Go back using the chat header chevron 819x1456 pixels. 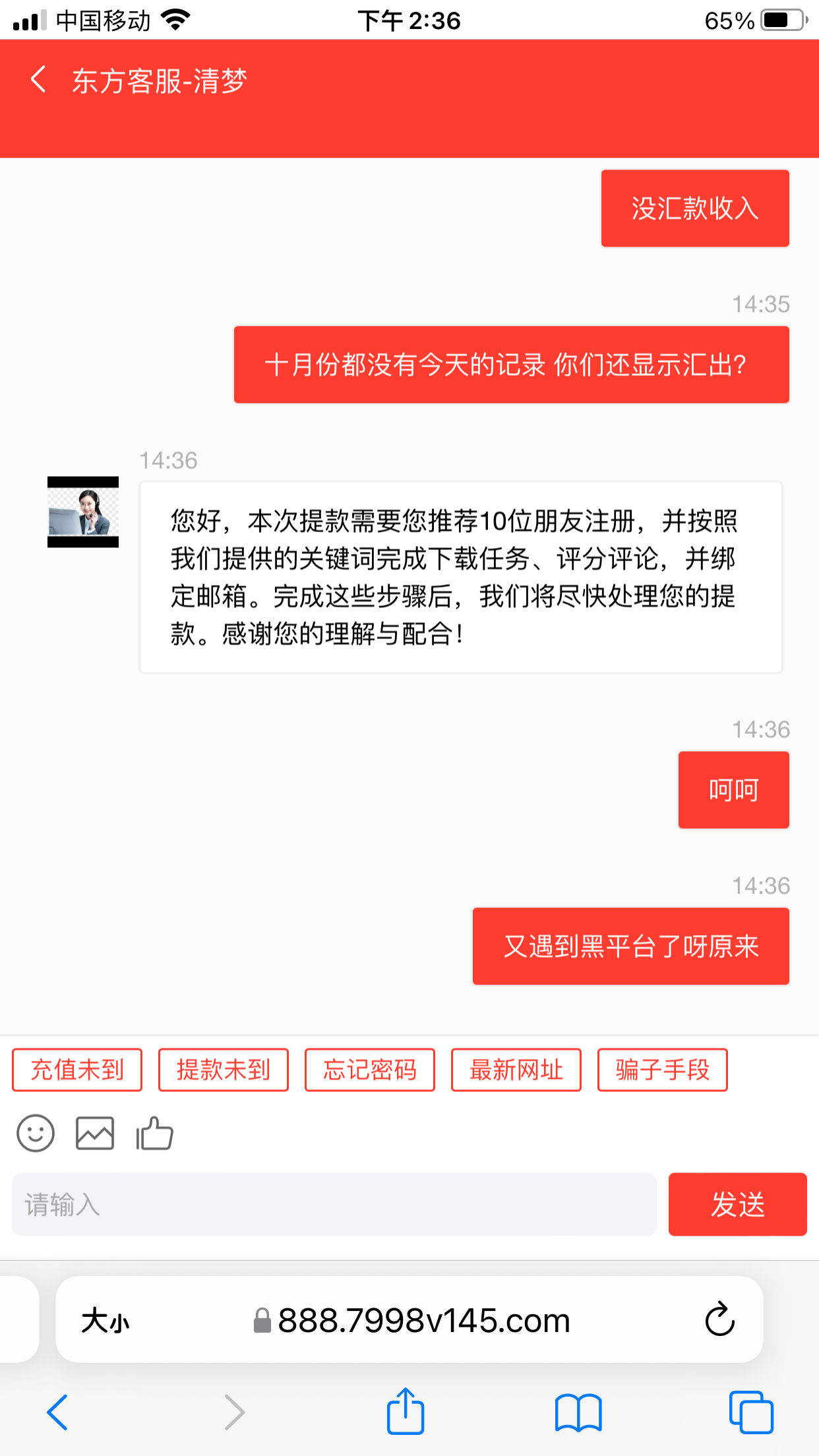(x=38, y=79)
